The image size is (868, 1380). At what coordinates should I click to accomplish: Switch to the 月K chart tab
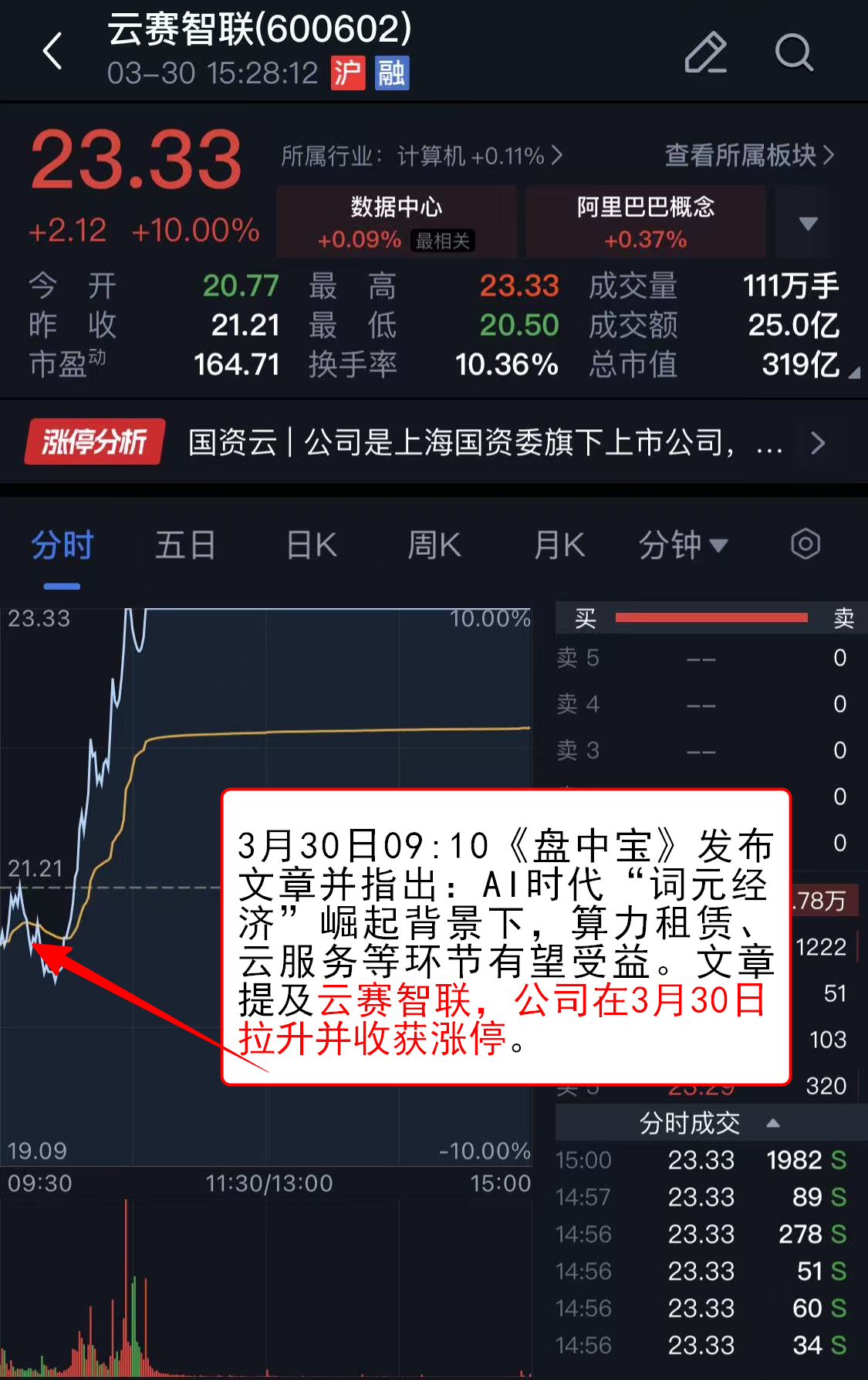(559, 545)
